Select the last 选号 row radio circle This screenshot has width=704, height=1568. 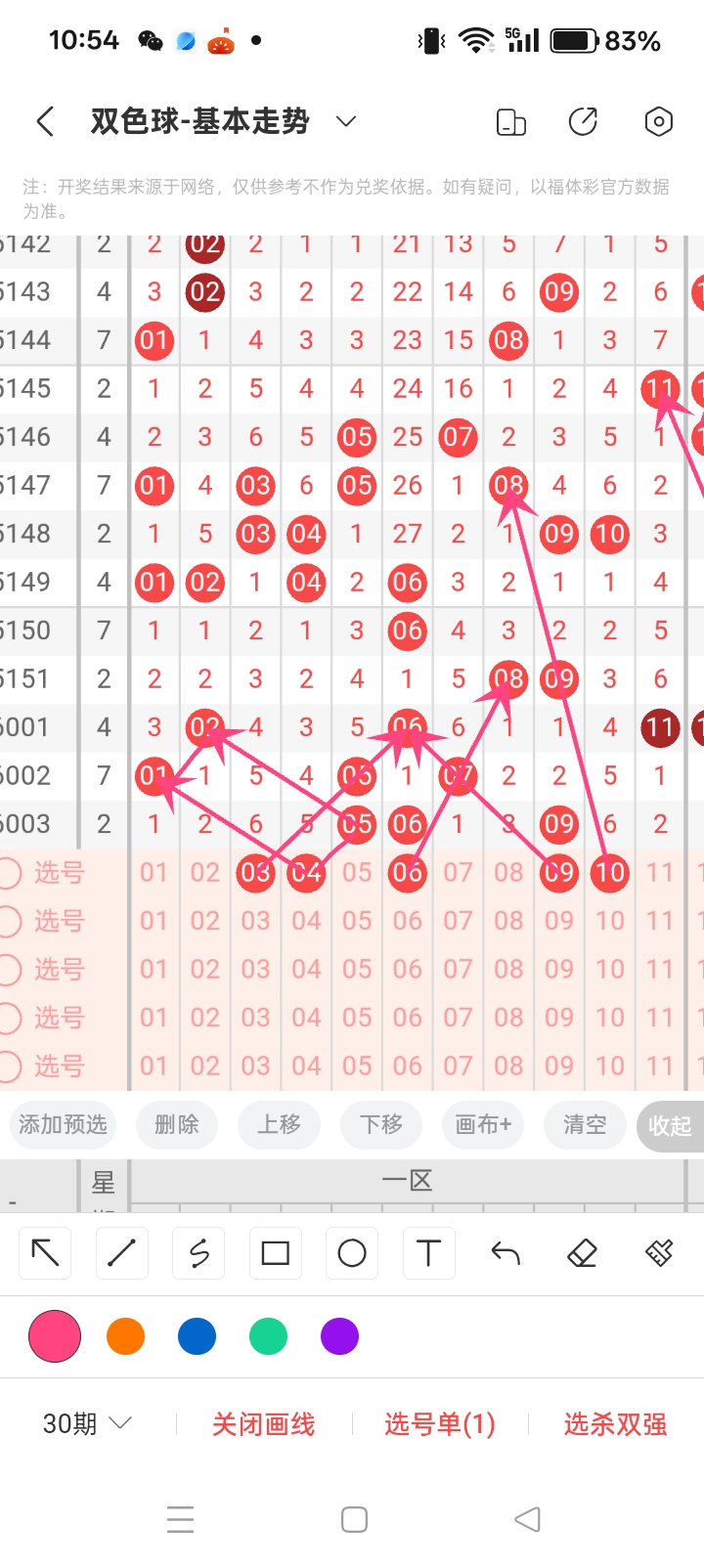click(10, 1066)
